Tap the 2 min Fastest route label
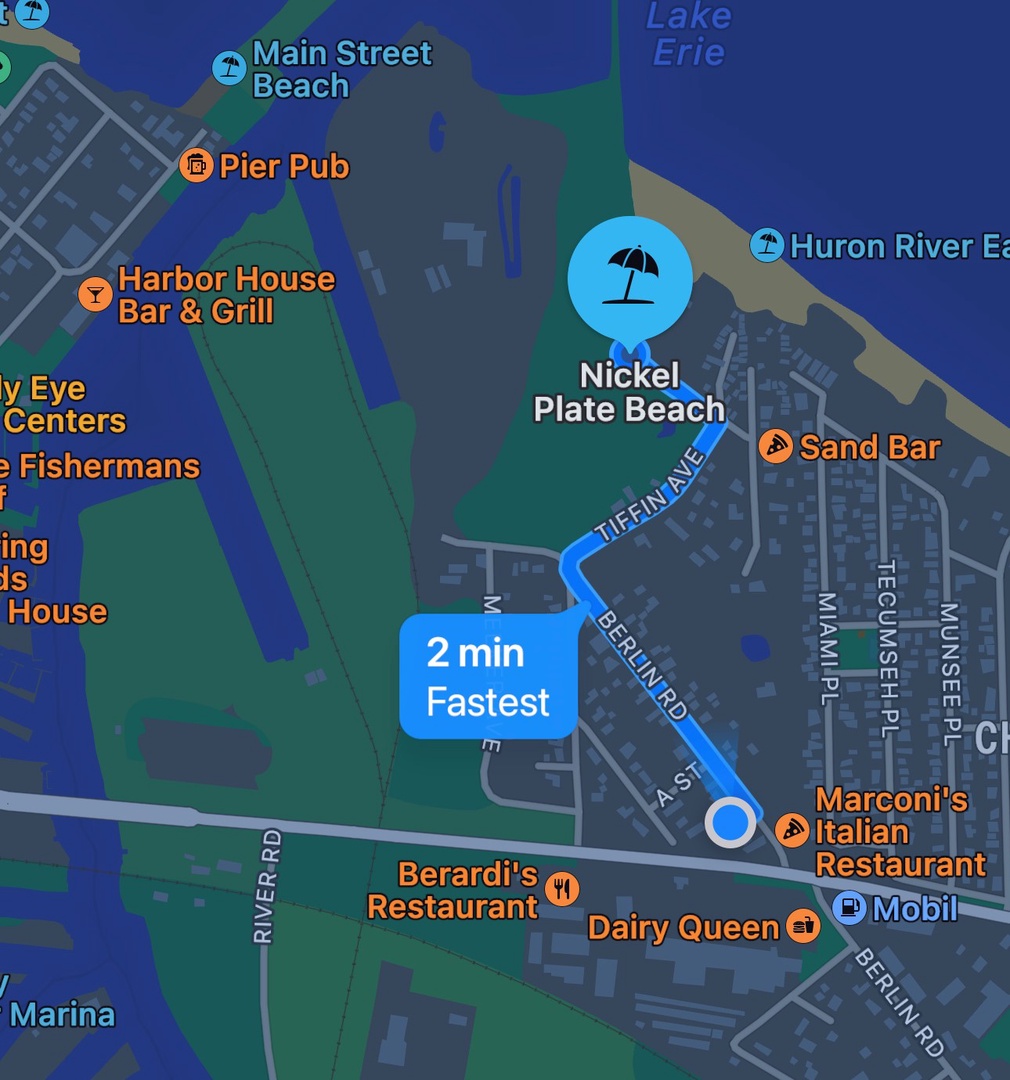 [488, 677]
